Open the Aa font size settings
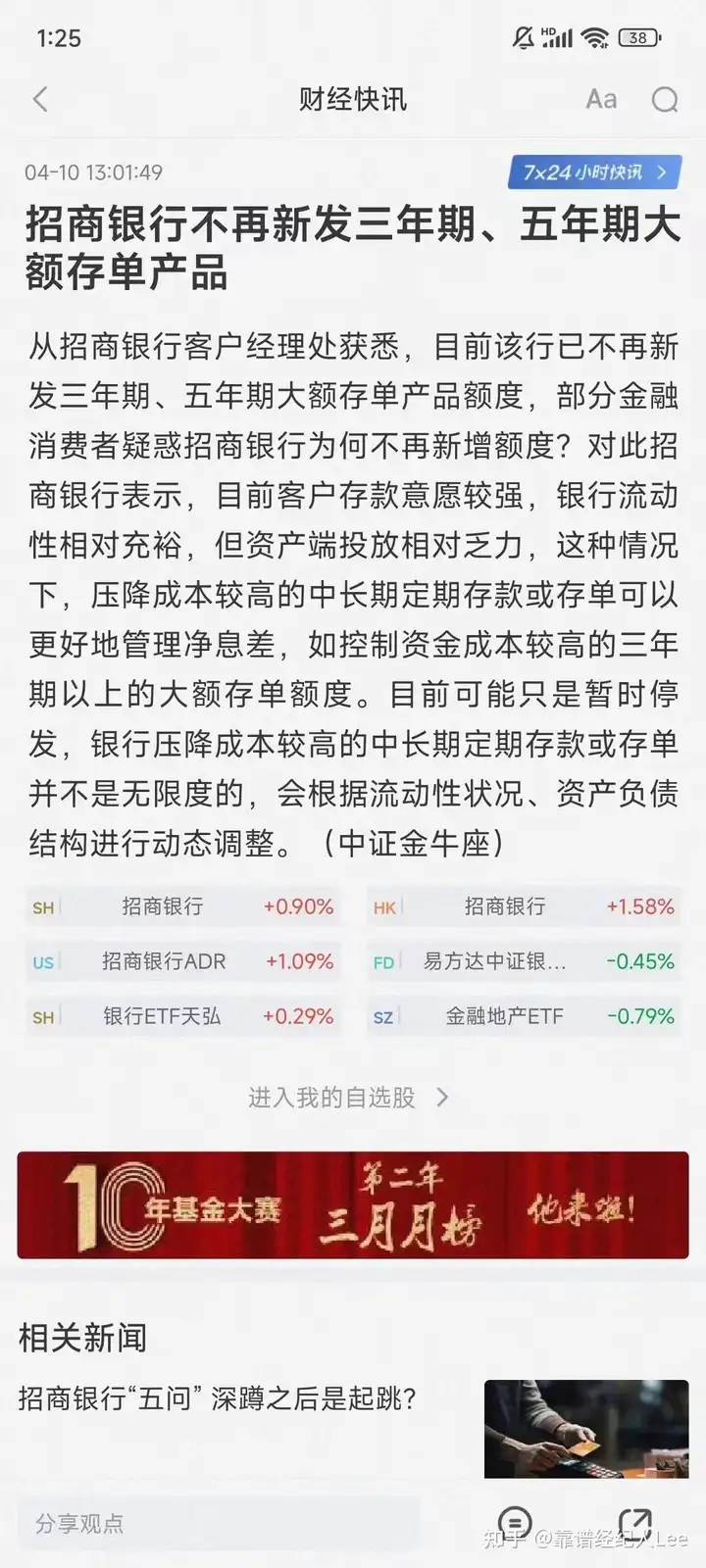Image resolution: width=706 pixels, height=1568 pixels. click(x=601, y=99)
